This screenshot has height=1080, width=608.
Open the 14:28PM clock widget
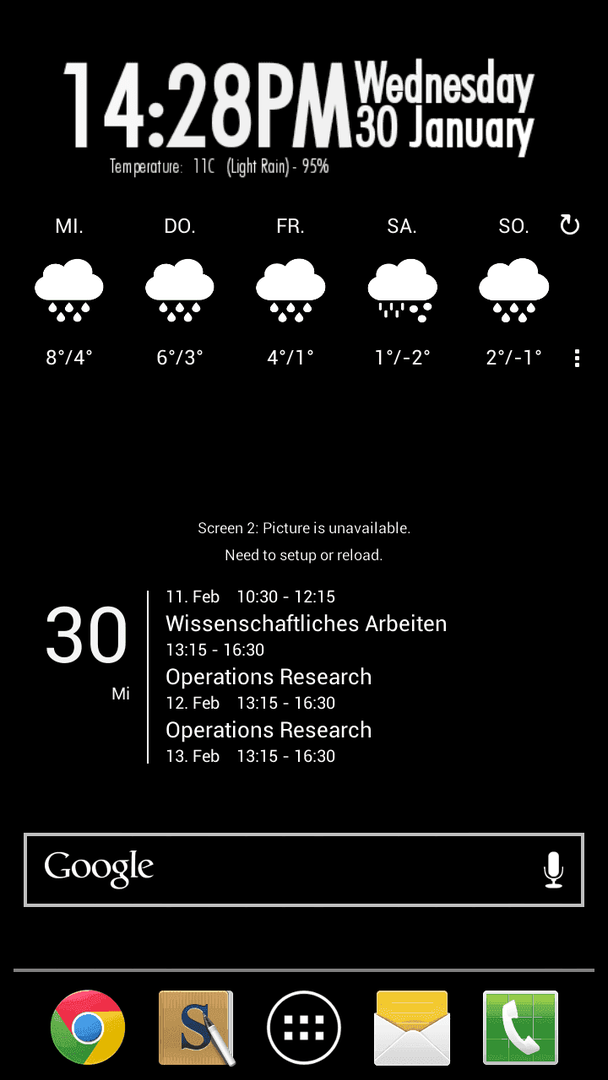[x=208, y=105]
